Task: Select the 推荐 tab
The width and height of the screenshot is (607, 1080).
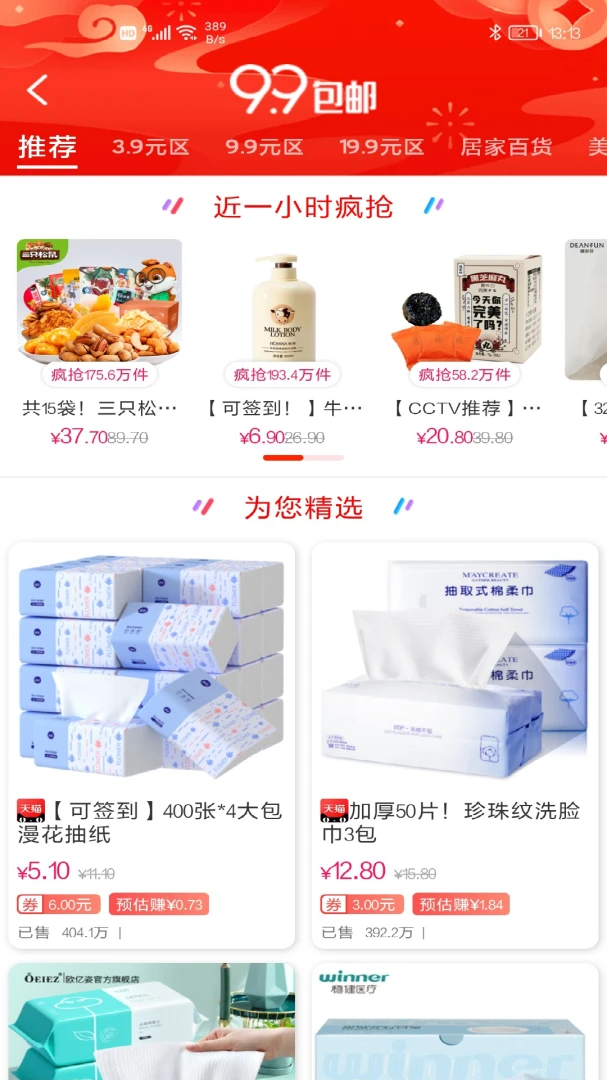Action: tap(47, 147)
